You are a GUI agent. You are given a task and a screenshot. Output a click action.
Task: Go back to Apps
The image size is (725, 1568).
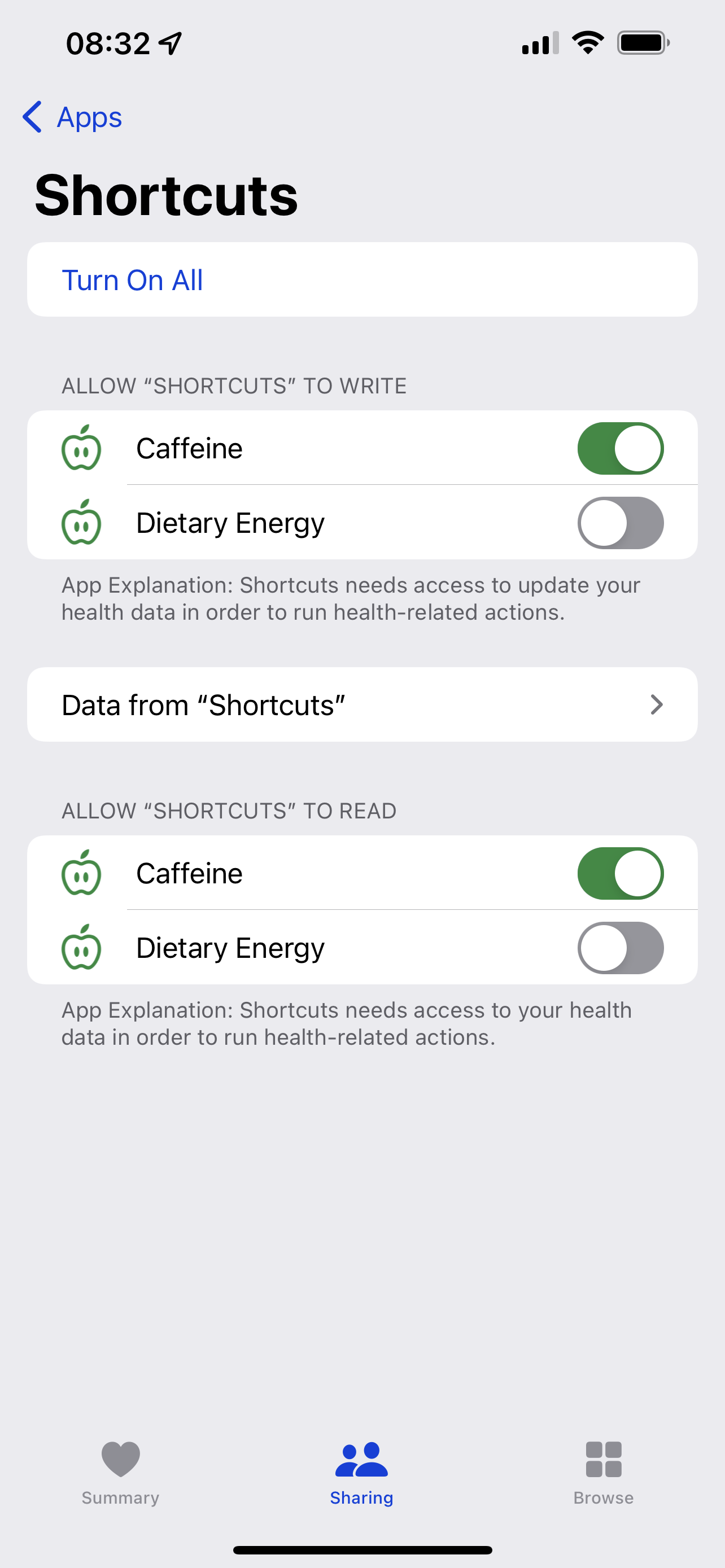(73, 117)
